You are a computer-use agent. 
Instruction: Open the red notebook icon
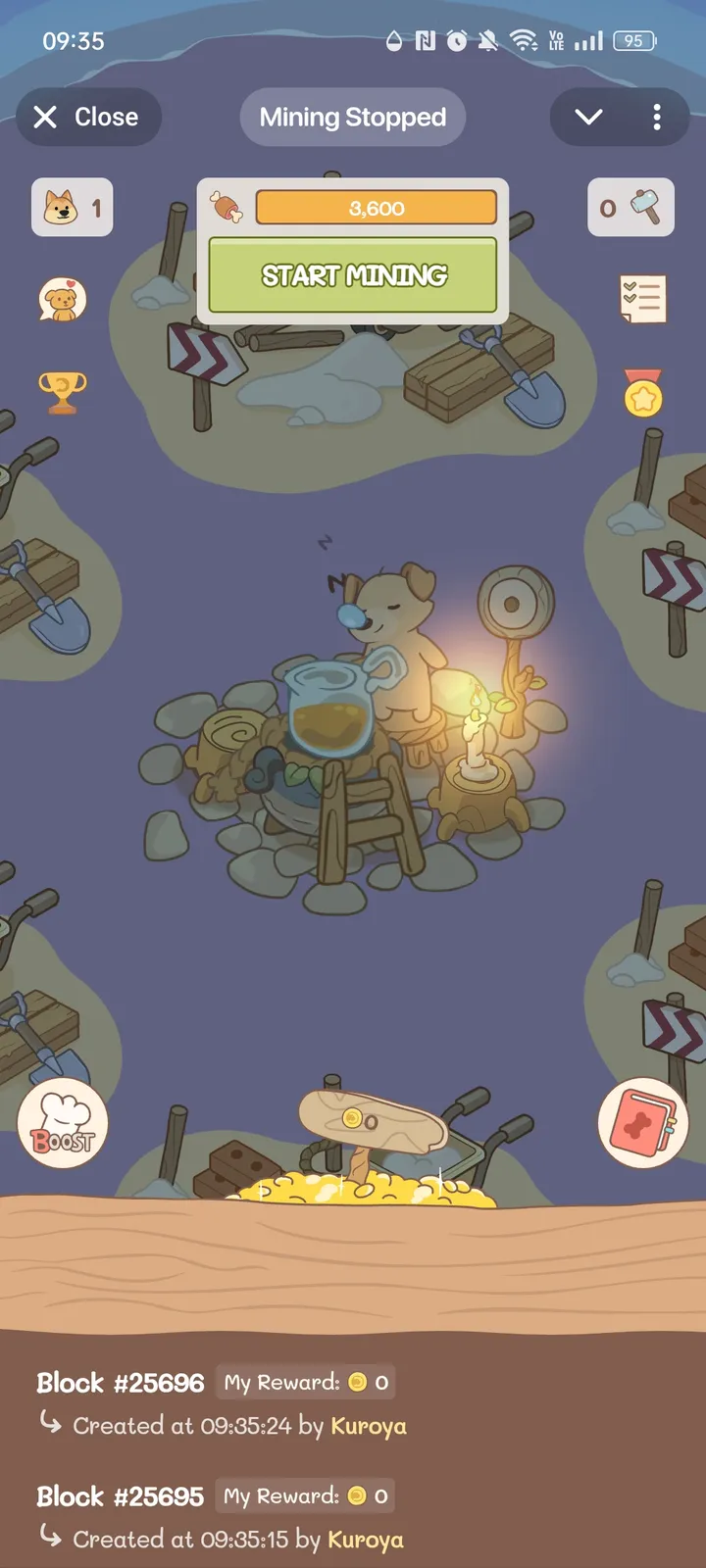643,1123
